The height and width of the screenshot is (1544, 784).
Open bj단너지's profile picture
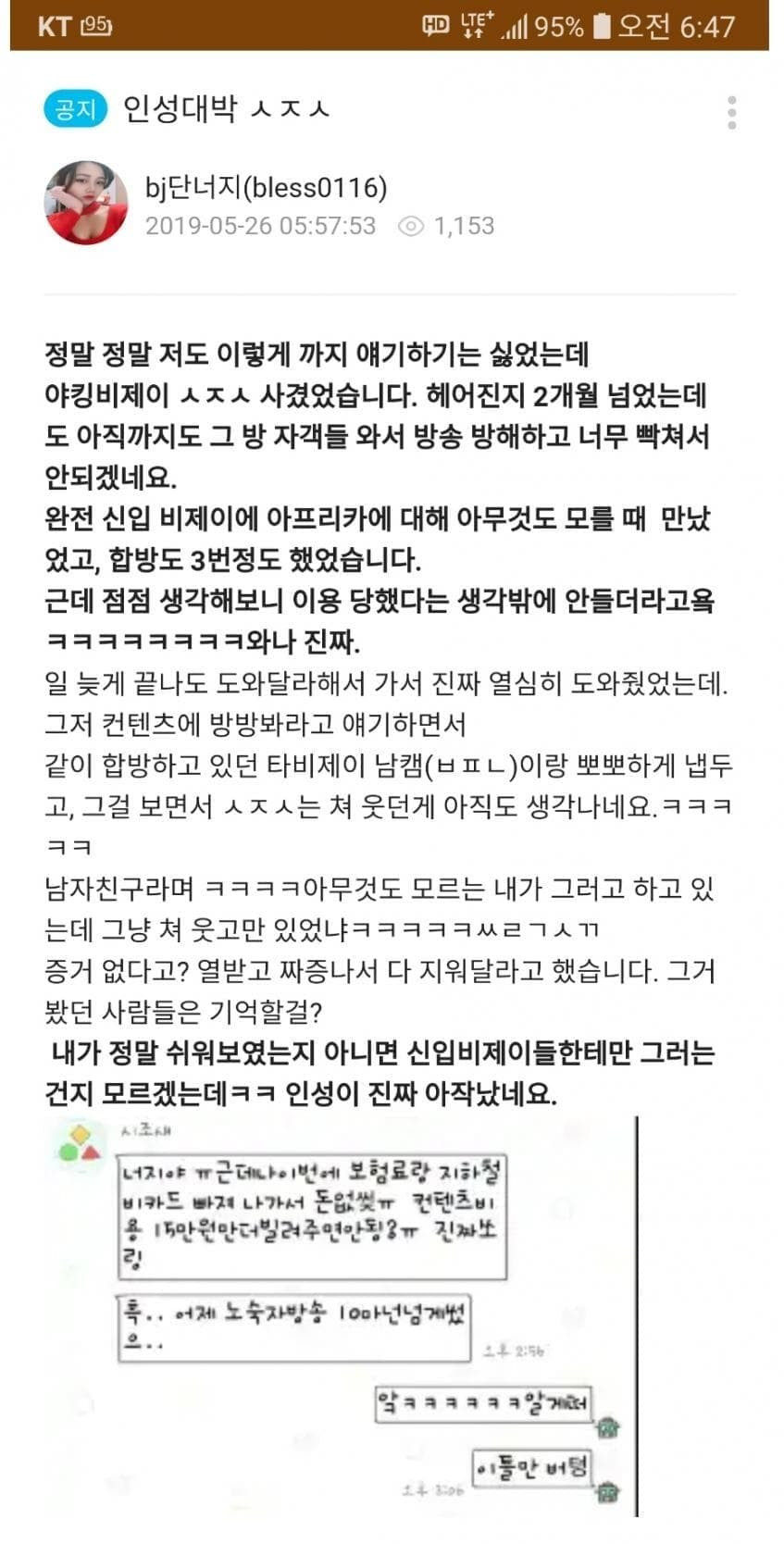[86, 203]
